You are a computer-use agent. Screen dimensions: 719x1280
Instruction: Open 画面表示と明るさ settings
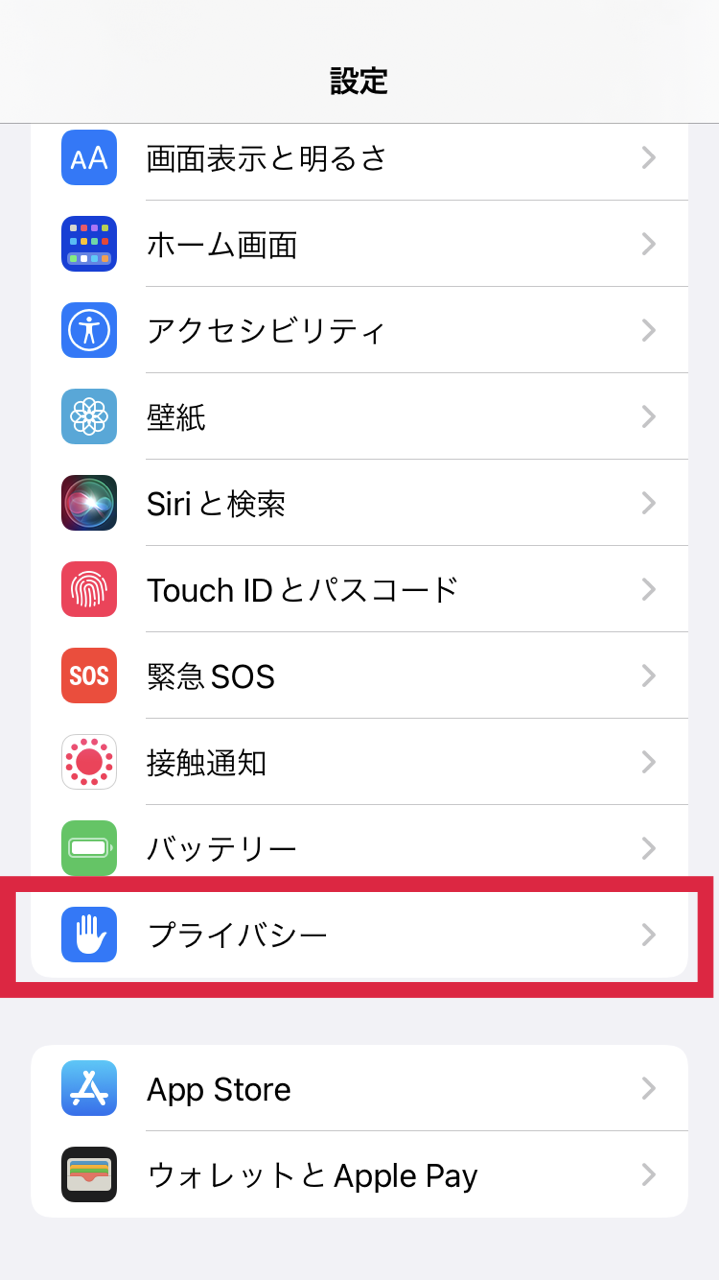359,158
